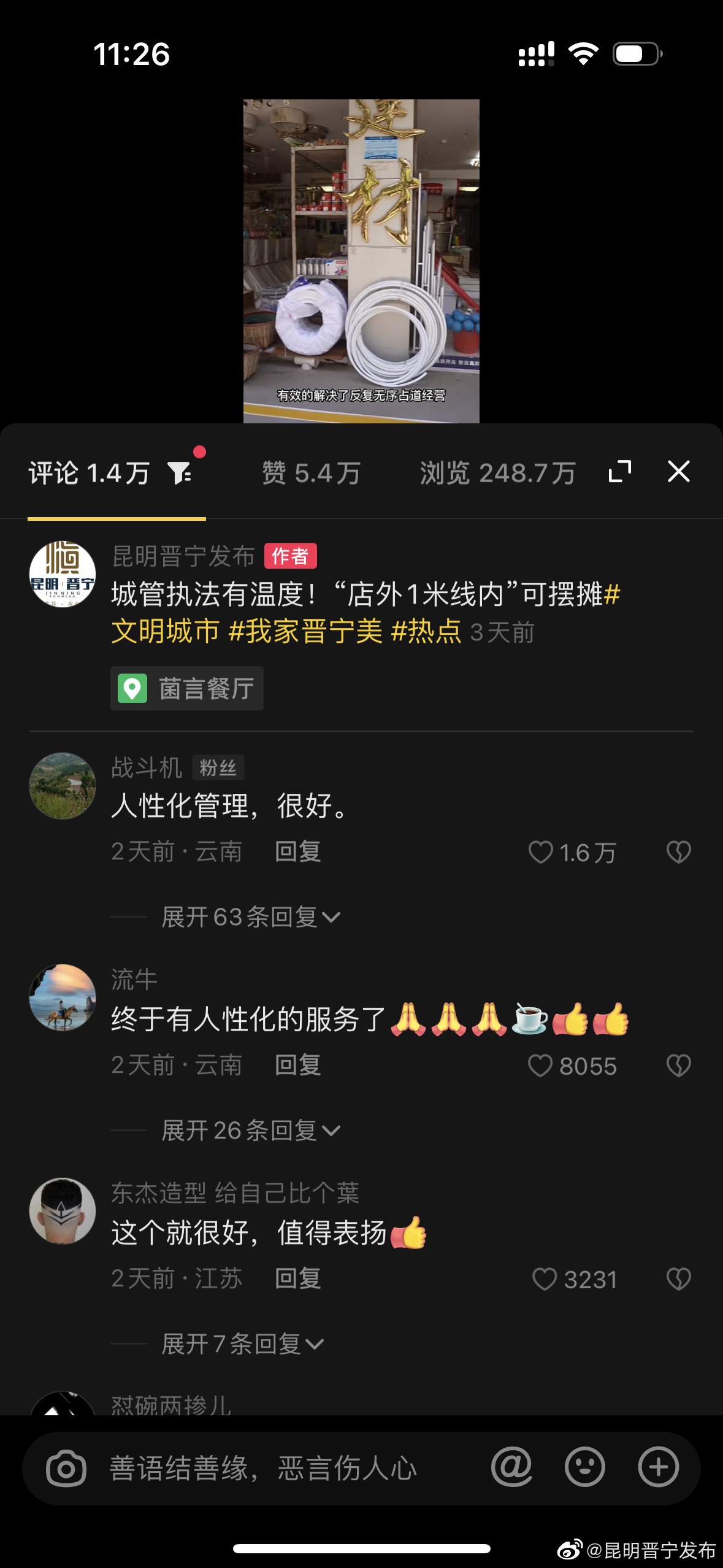Open the 浏览 248.7万 tab
Screen dimensions: 723x1568
tap(497, 472)
